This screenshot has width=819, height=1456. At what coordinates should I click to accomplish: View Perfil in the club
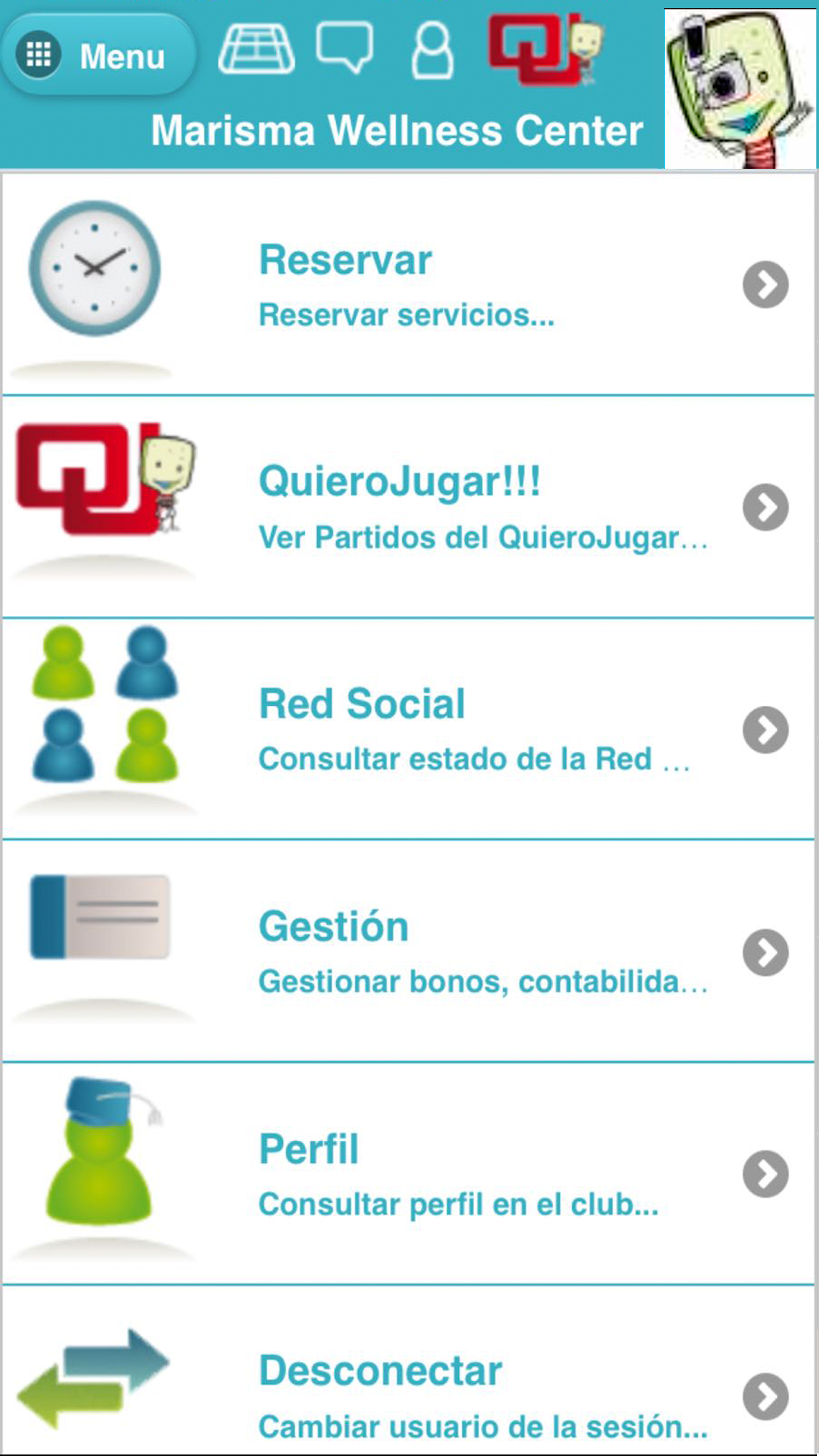409,1174
